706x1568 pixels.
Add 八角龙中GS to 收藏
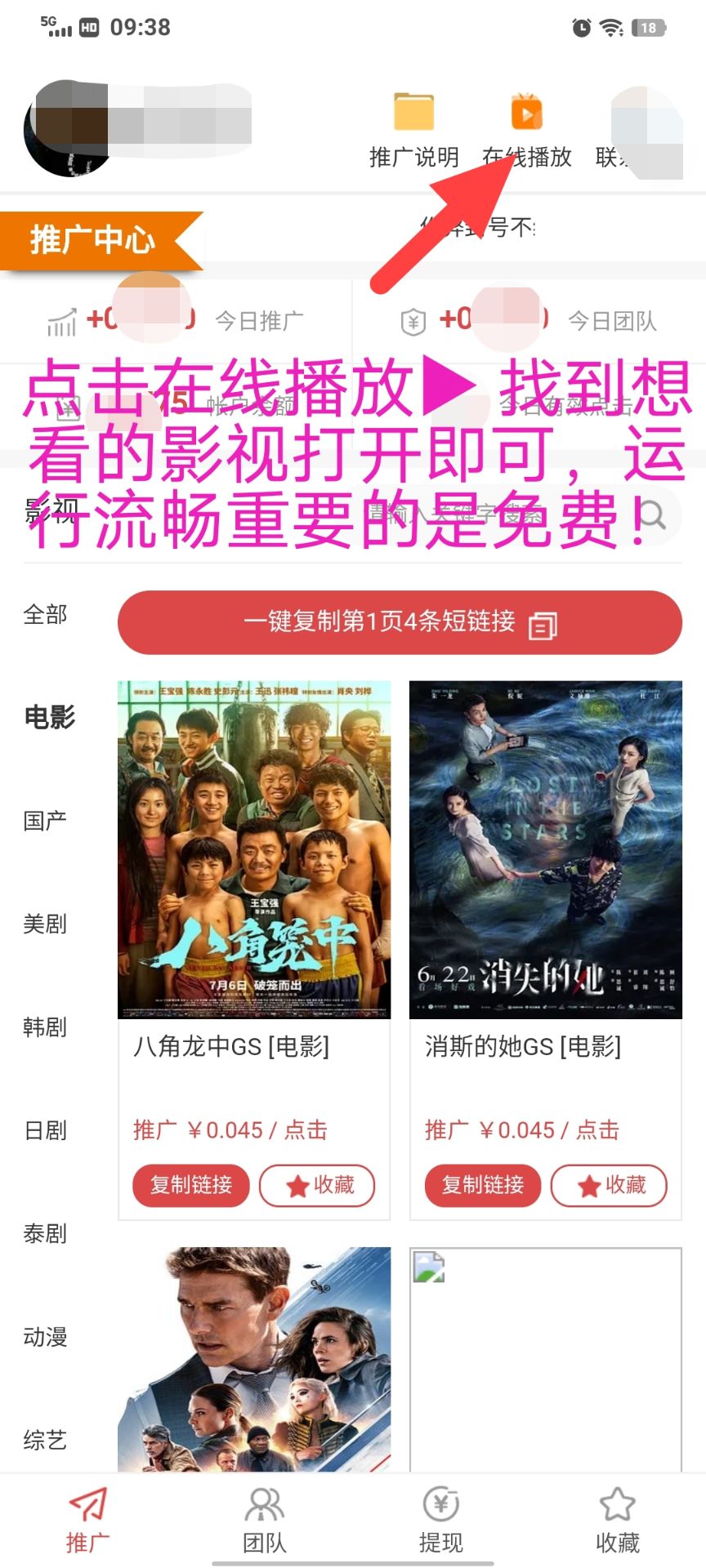click(x=317, y=1185)
